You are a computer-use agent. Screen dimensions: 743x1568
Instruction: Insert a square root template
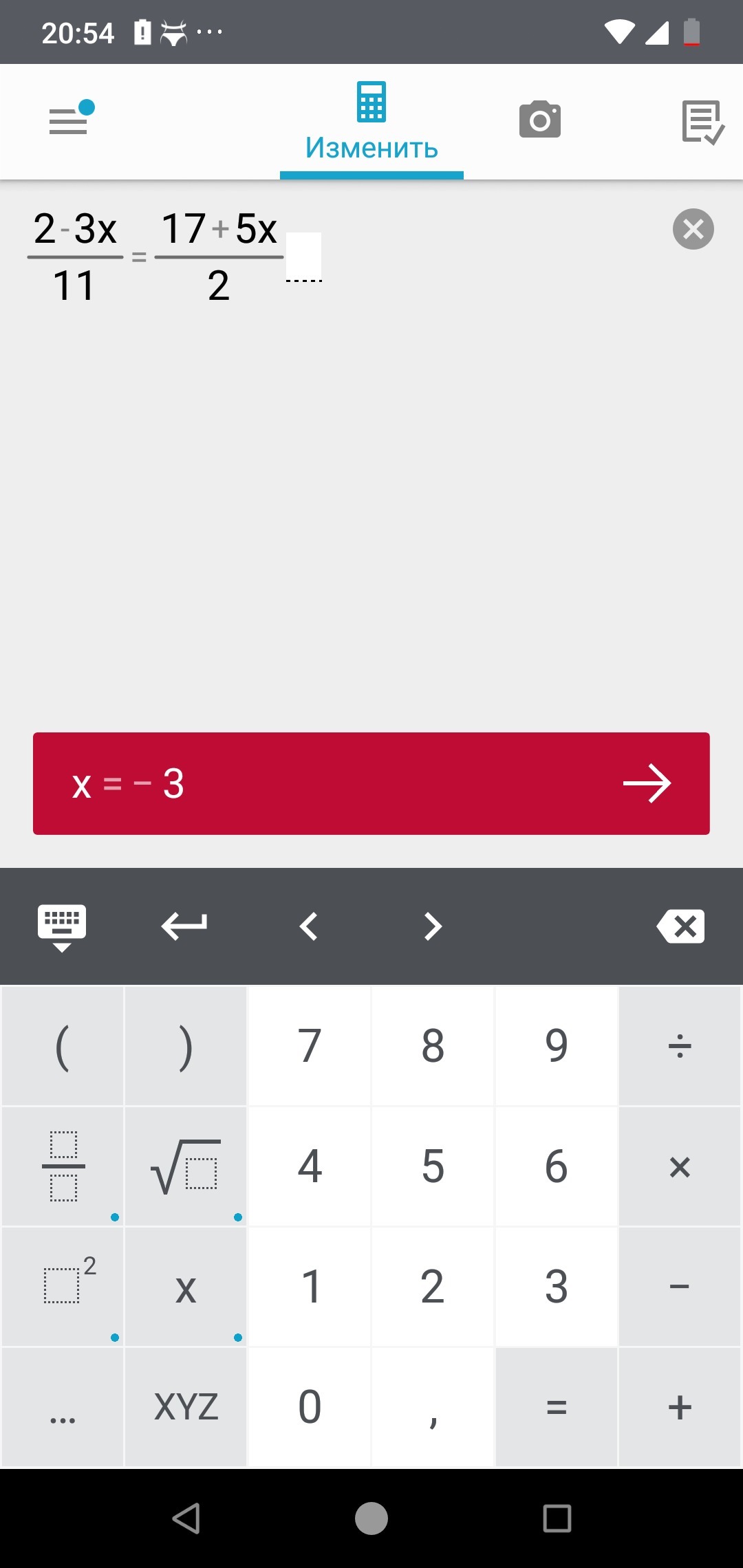tap(186, 1166)
